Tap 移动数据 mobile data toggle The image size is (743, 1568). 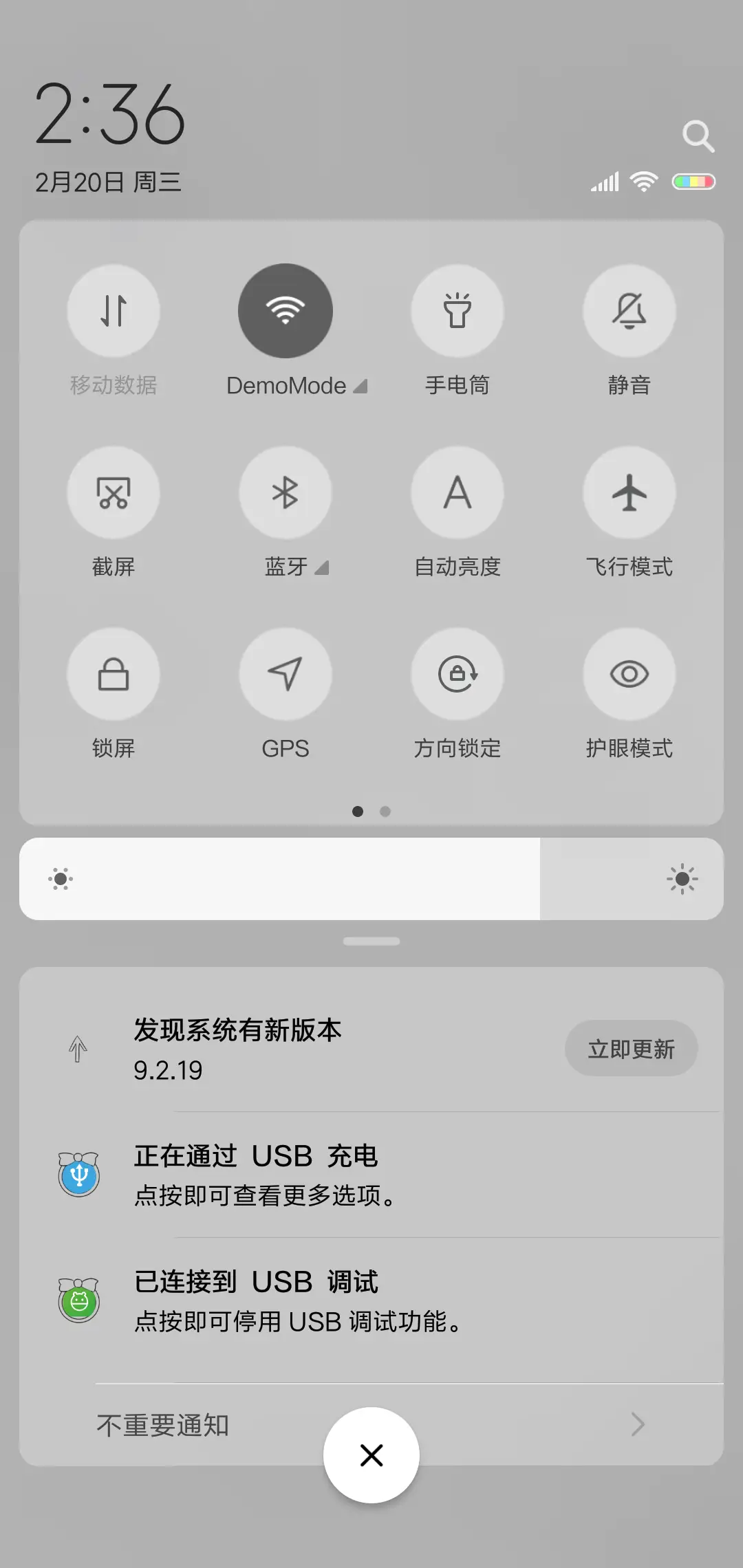point(114,311)
